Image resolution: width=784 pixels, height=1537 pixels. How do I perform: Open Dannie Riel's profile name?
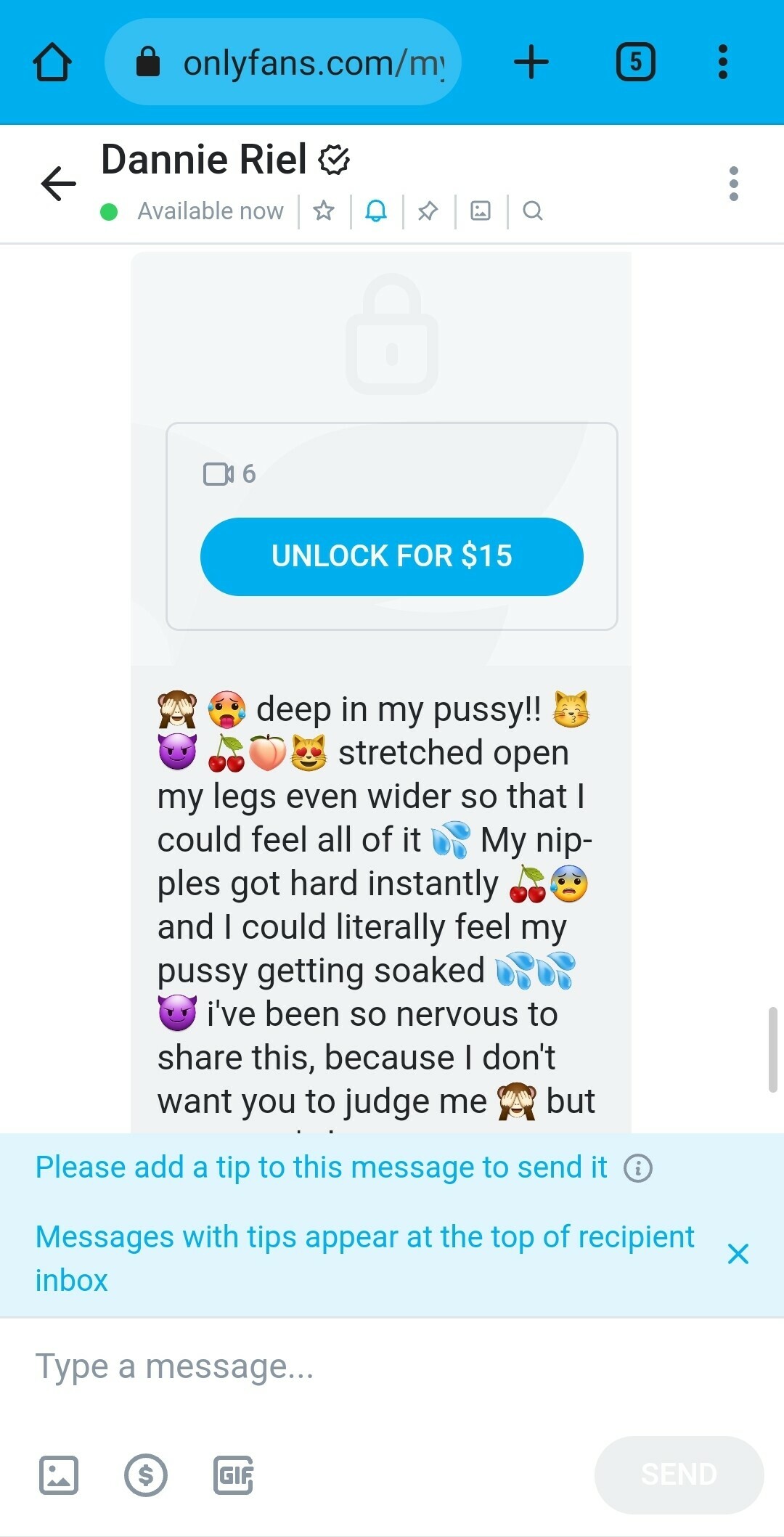[204, 160]
